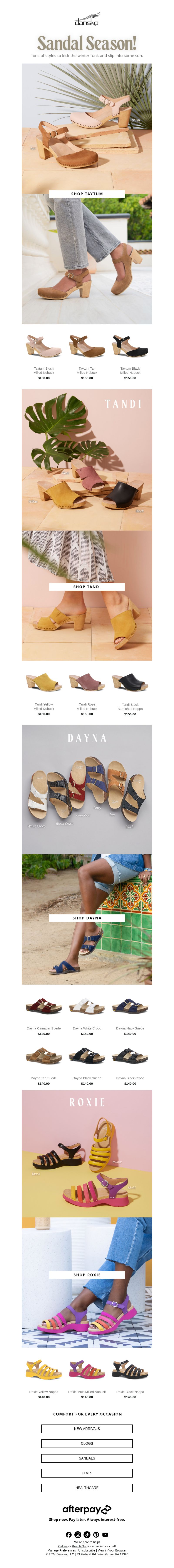Tap the Manage Preferences link
Screen dimensions: 174x1568
point(62,1550)
